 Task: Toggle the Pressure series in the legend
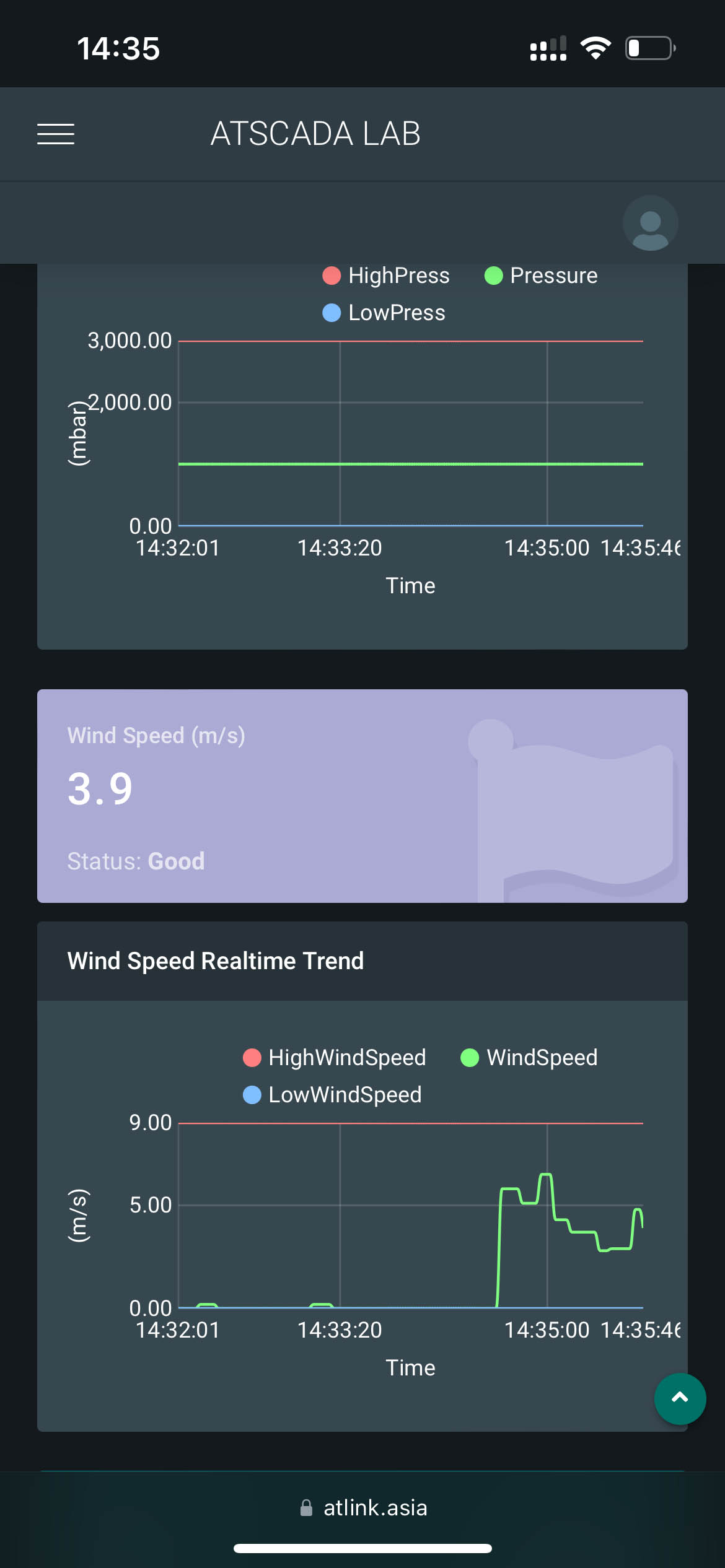pos(541,276)
